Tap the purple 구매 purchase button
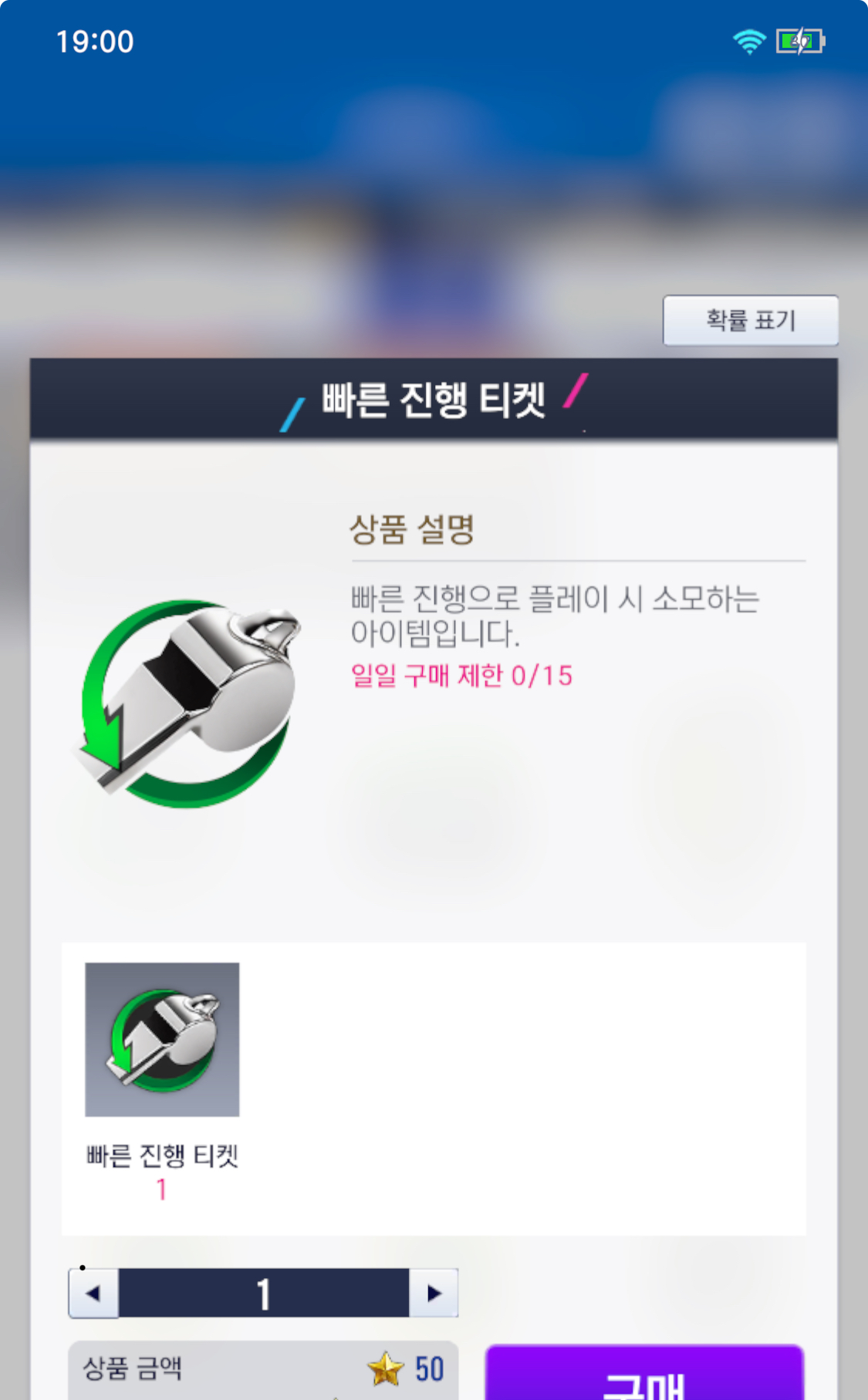This screenshot has height=1400, width=868. coord(644,1375)
